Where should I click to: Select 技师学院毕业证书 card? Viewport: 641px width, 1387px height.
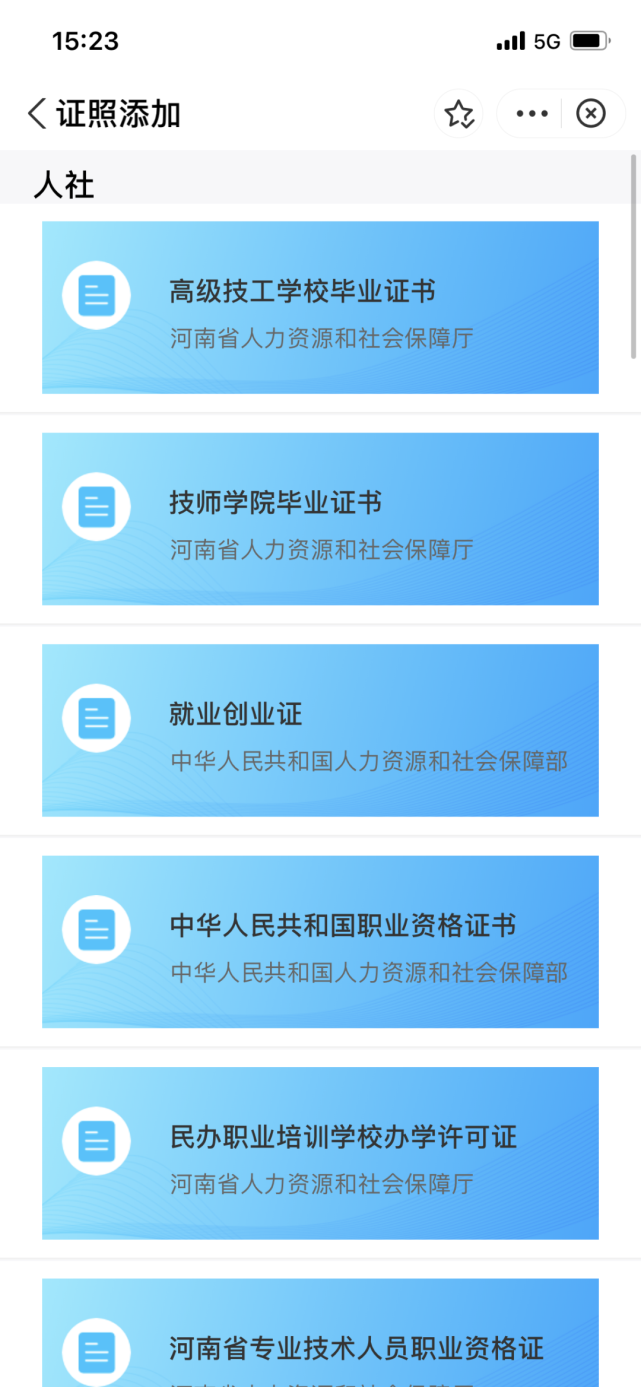pyautogui.click(x=320, y=518)
